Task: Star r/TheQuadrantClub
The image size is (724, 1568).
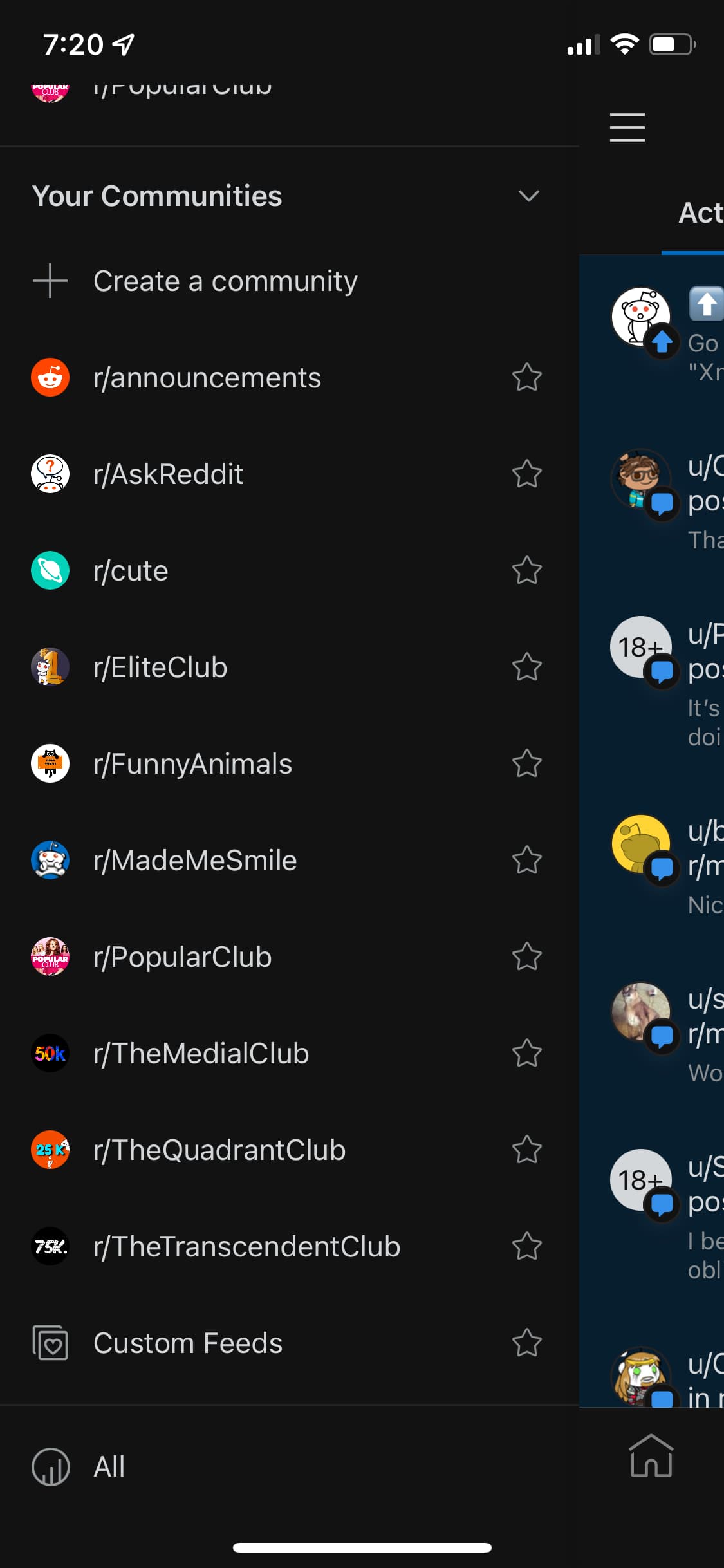Action: pos(526,1150)
